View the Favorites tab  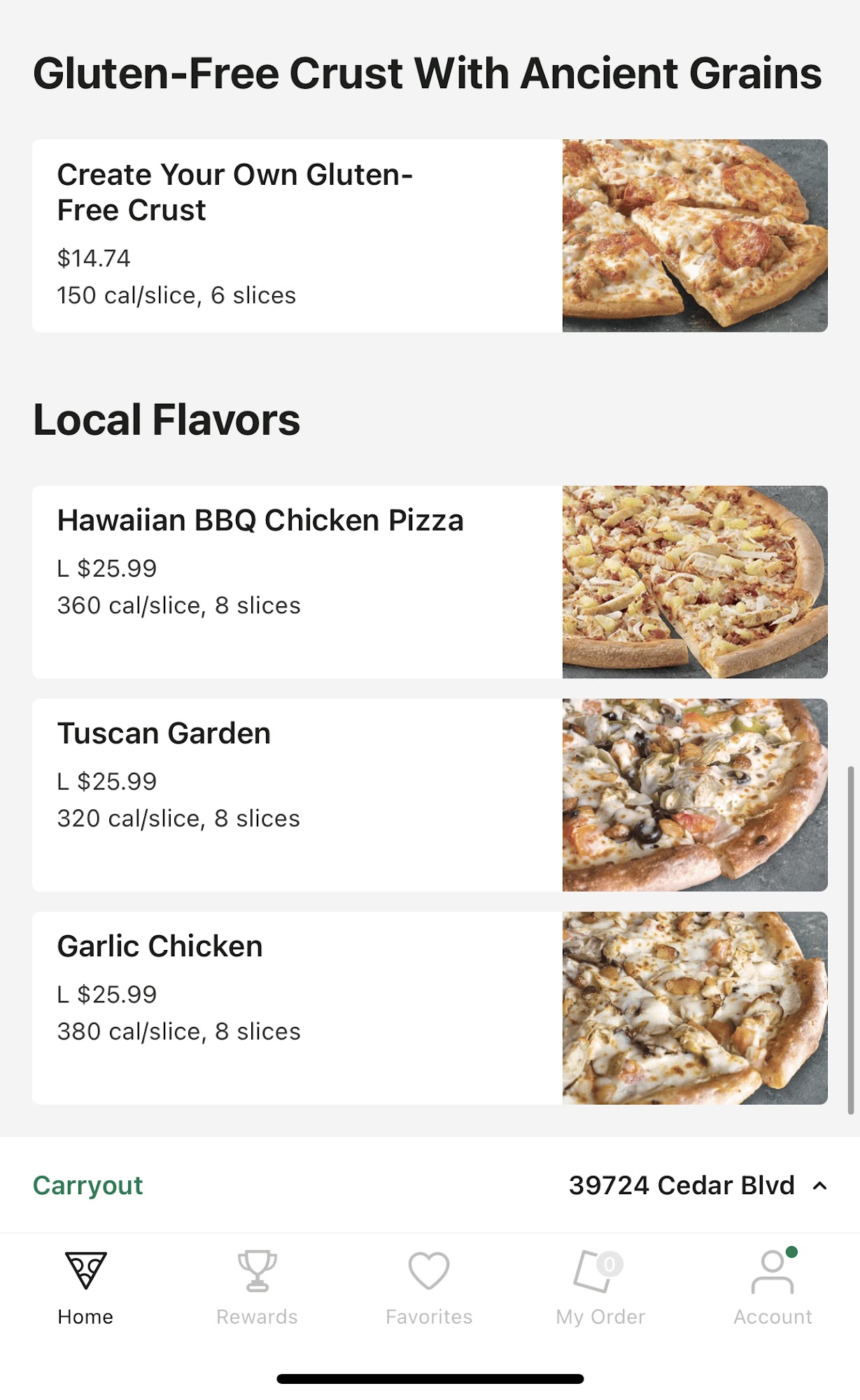click(429, 1288)
